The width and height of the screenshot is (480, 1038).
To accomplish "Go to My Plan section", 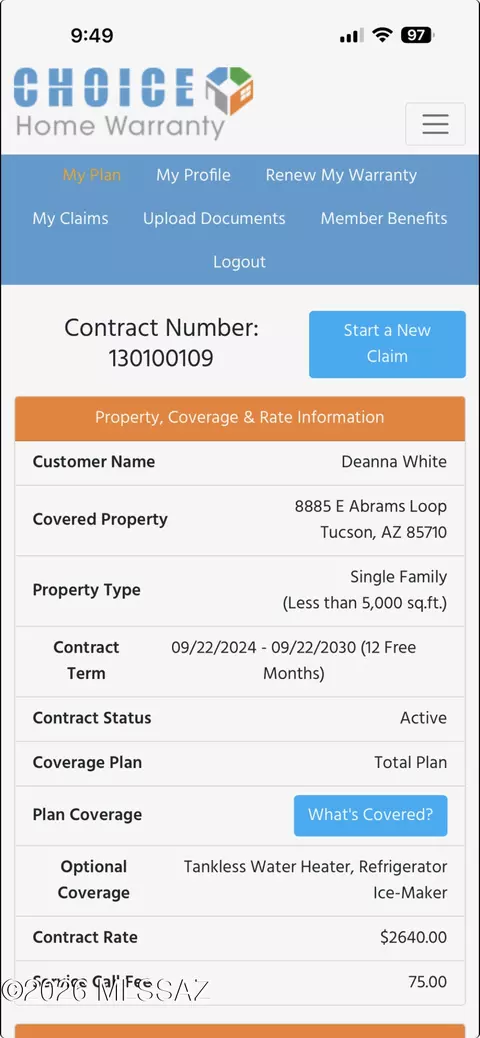I will coord(92,175).
